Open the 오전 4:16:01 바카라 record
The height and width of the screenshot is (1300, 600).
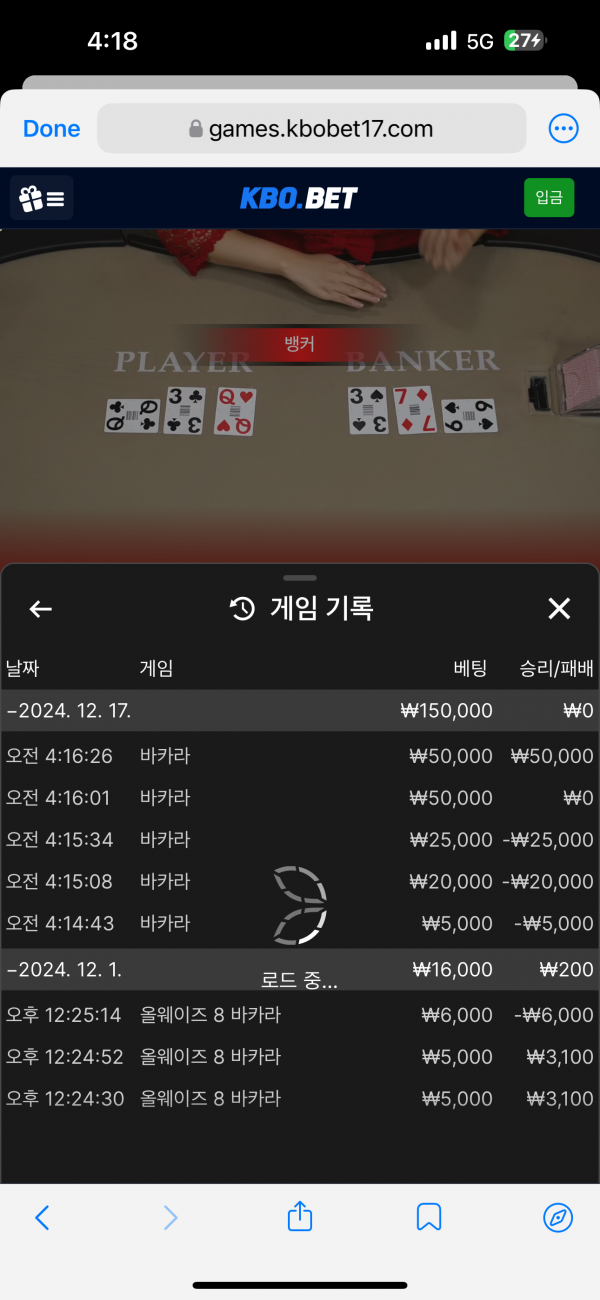(x=300, y=798)
